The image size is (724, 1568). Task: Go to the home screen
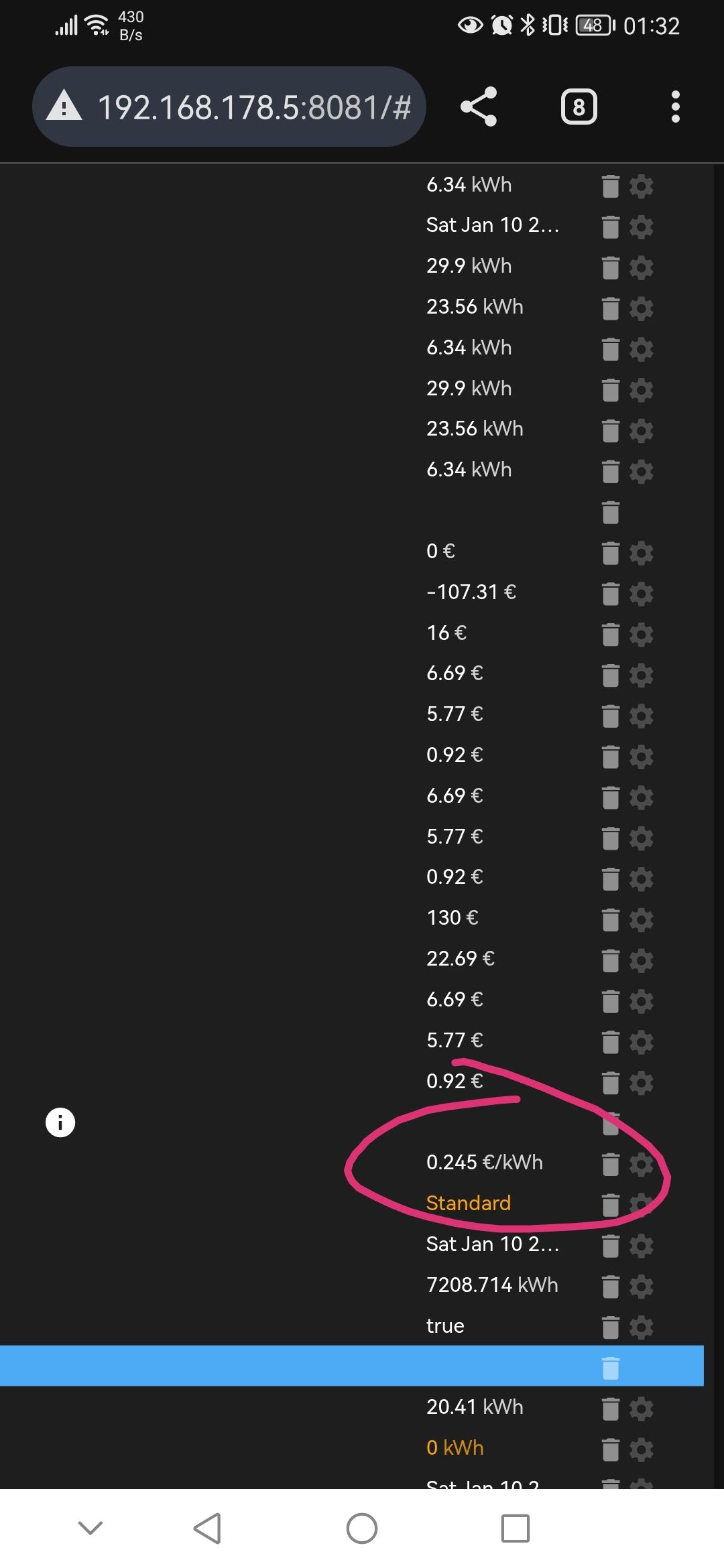point(362,1528)
